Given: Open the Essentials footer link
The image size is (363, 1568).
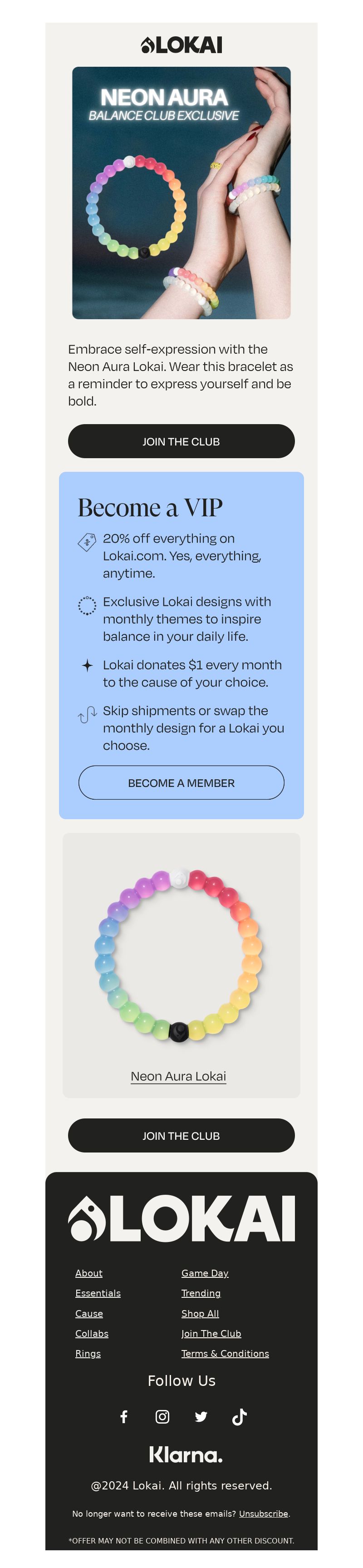Looking at the screenshot, I should pos(98,1293).
